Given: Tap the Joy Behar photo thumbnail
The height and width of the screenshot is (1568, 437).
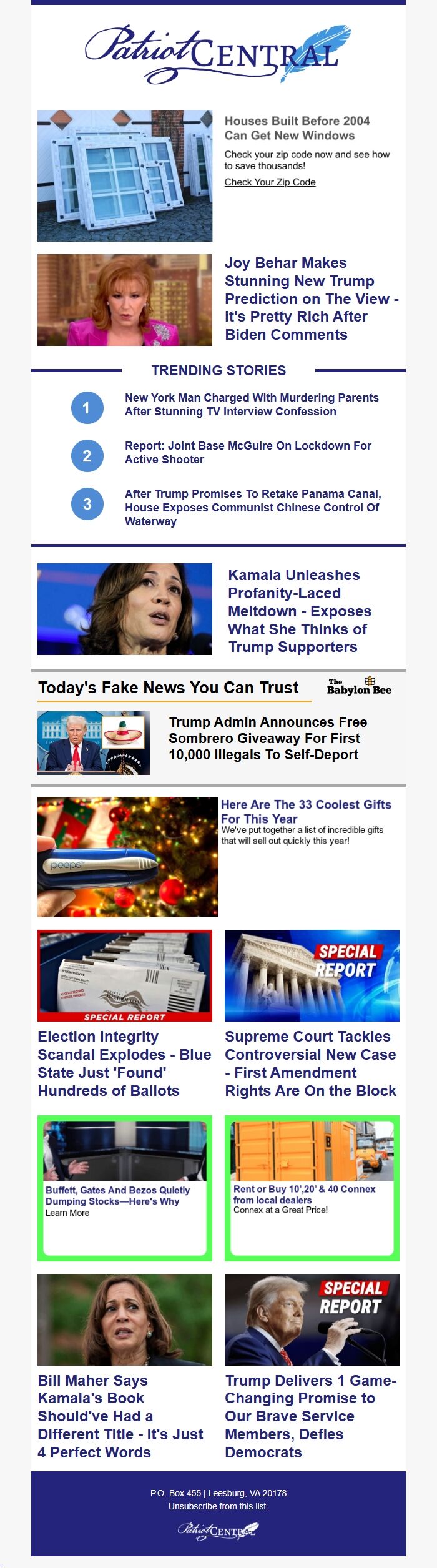Looking at the screenshot, I should [x=125, y=300].
